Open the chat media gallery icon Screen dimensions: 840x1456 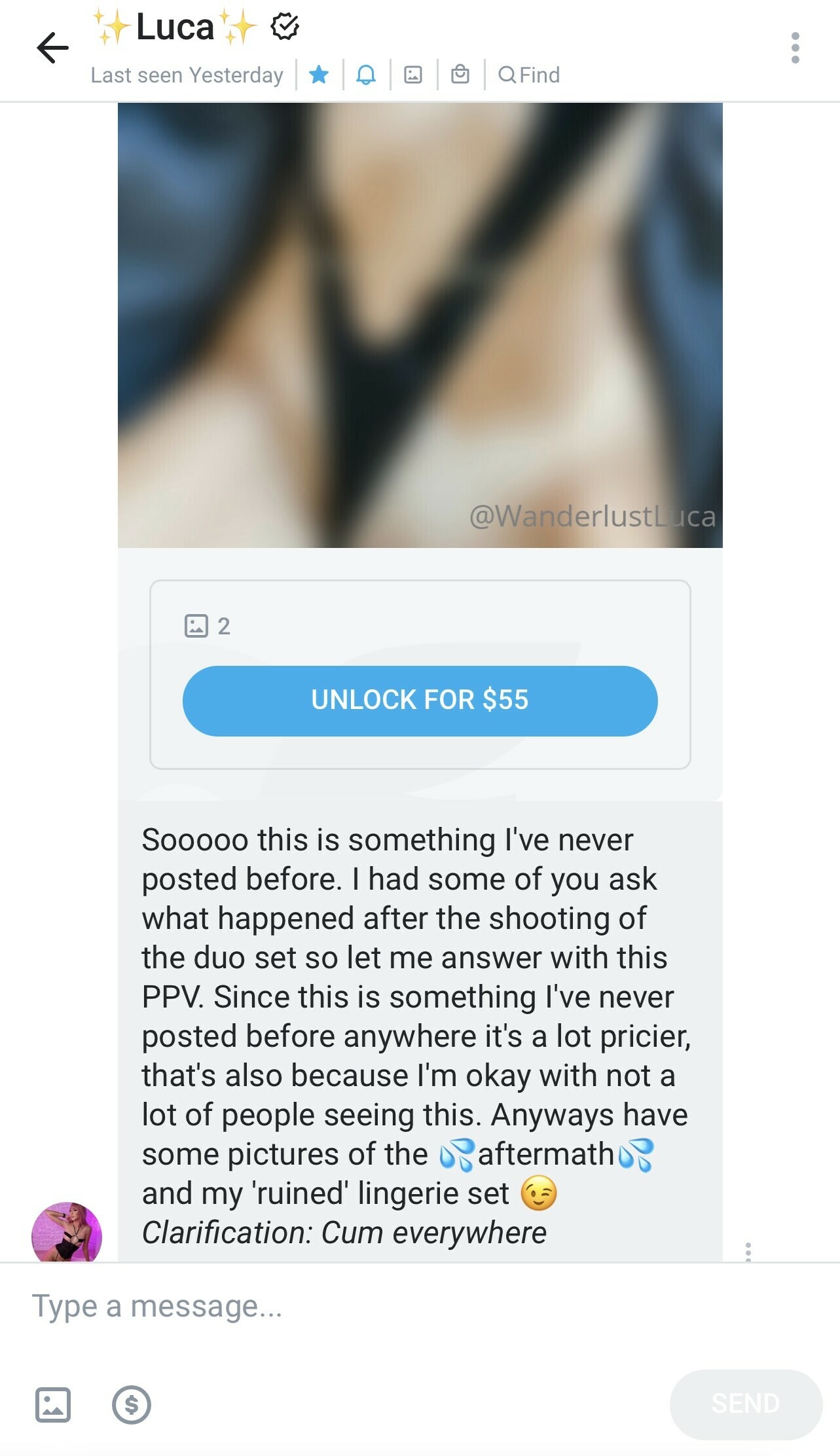(x=413, y=75)
